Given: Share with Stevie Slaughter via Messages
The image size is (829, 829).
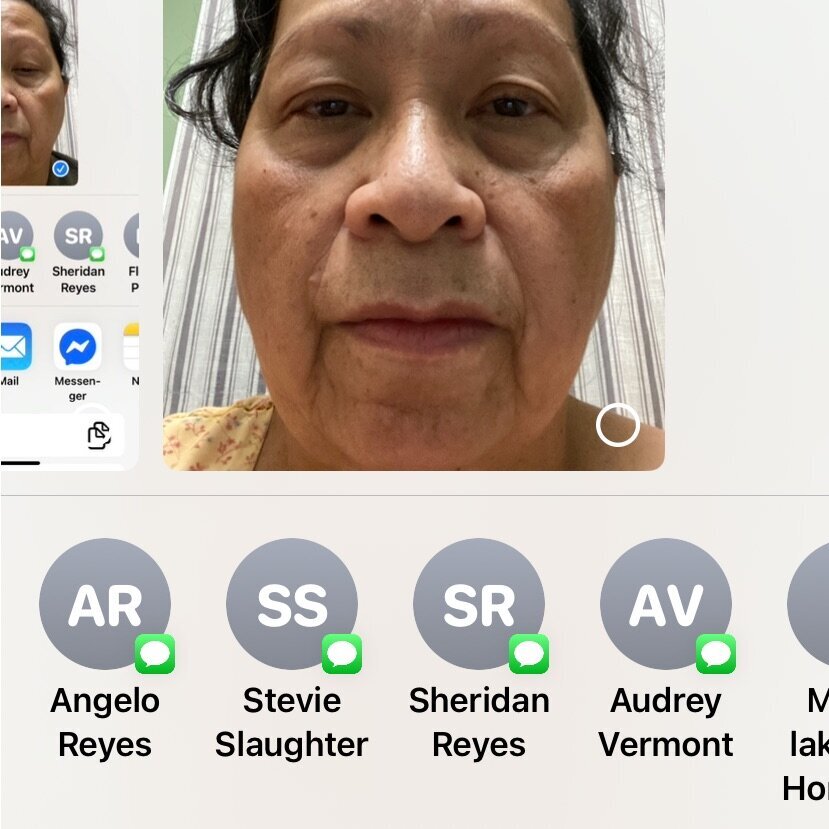Looking at the screenshot, I should pyautogui.click(x=291, y=604).
